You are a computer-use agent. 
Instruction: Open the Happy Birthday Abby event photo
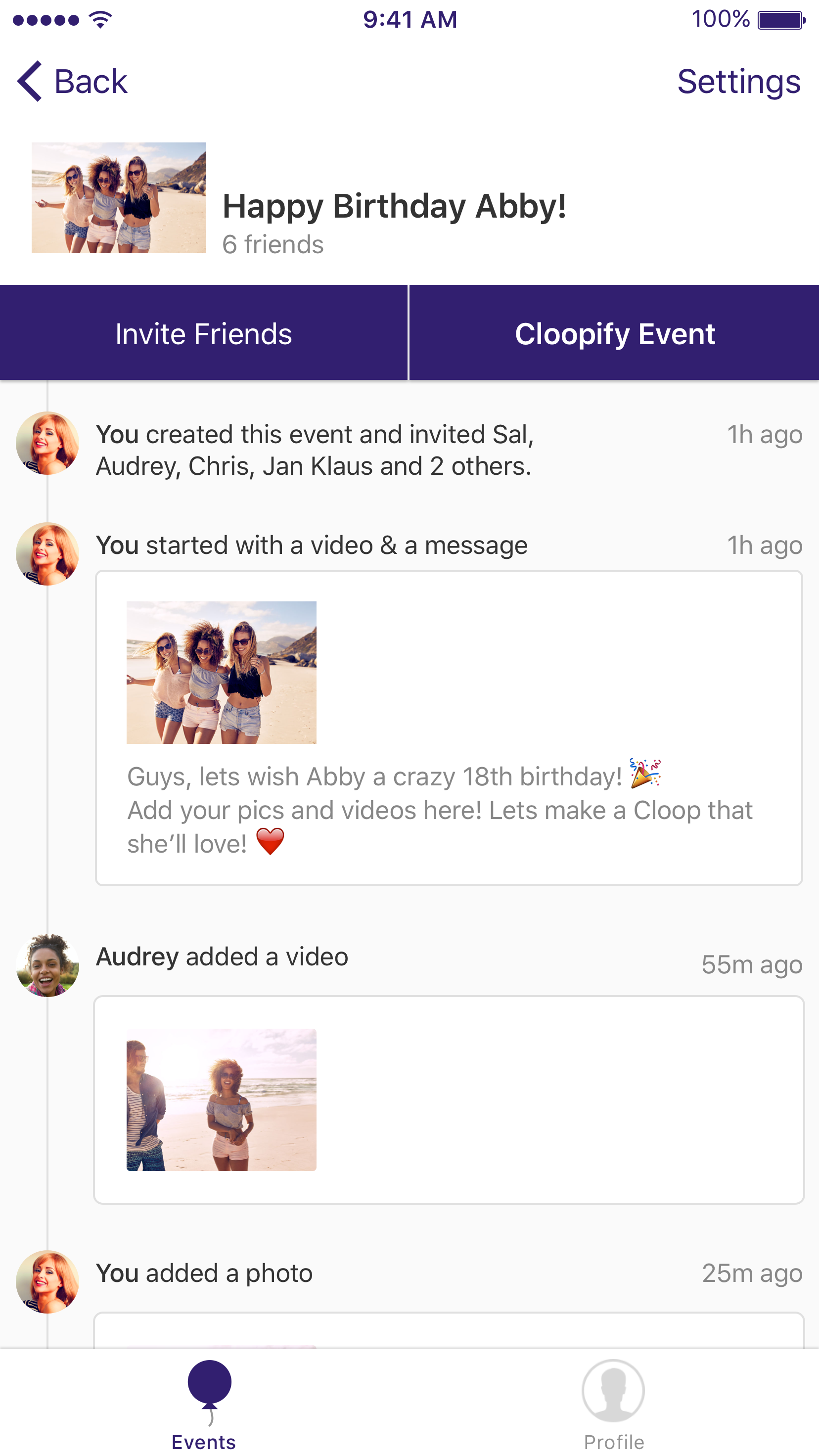[x=119, y=198]
